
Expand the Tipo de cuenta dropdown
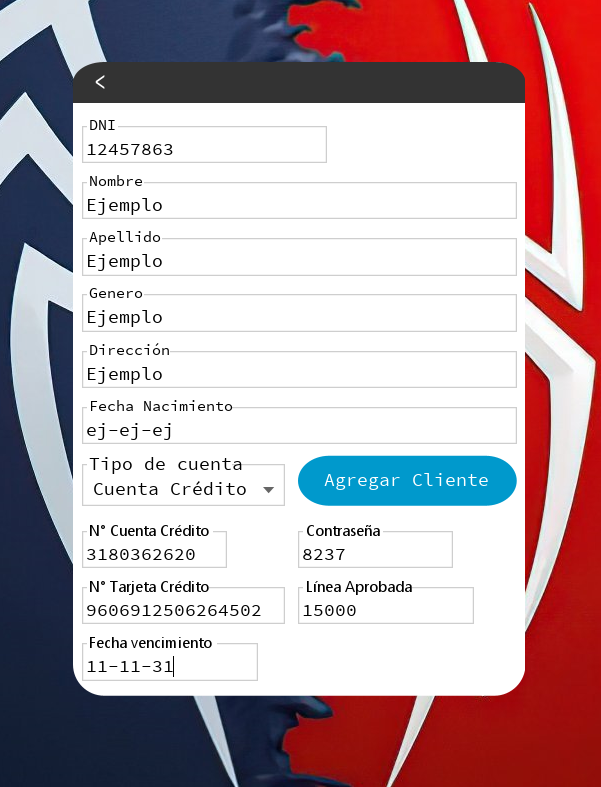coord(183,489)
